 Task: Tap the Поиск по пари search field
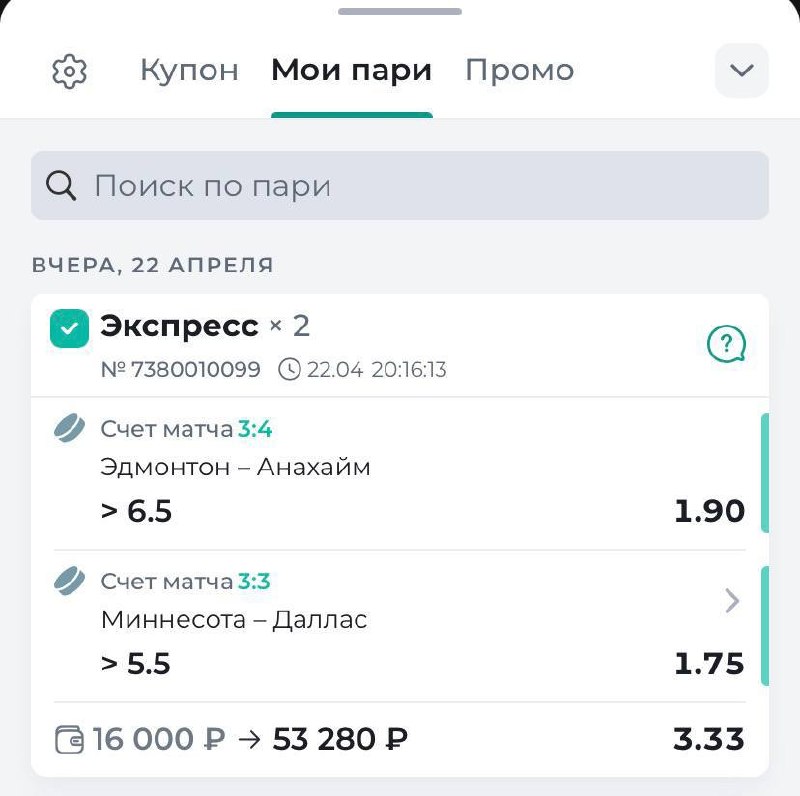[x=400, y=186]
